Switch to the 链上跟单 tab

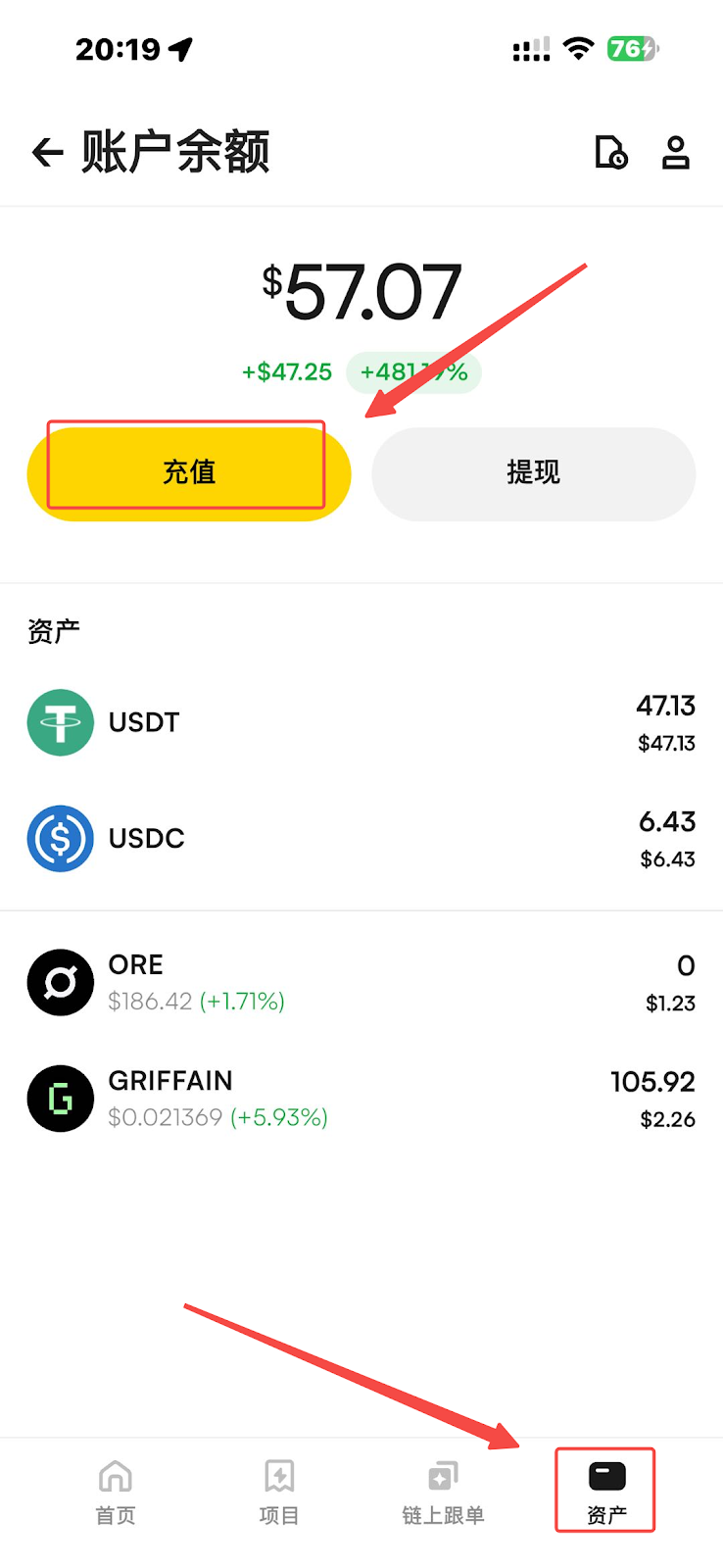pos(443,1492)
